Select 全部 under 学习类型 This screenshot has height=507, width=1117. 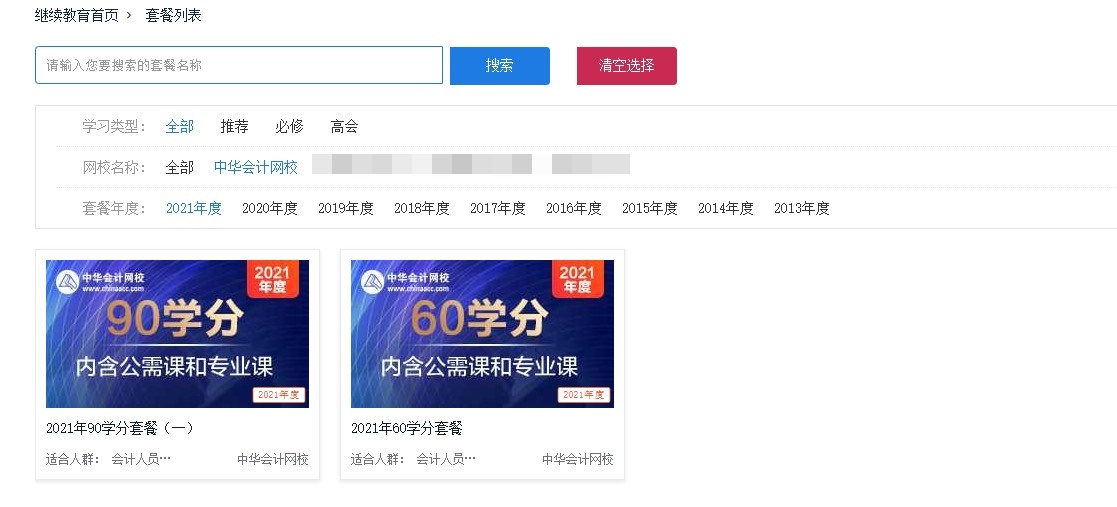179,126
